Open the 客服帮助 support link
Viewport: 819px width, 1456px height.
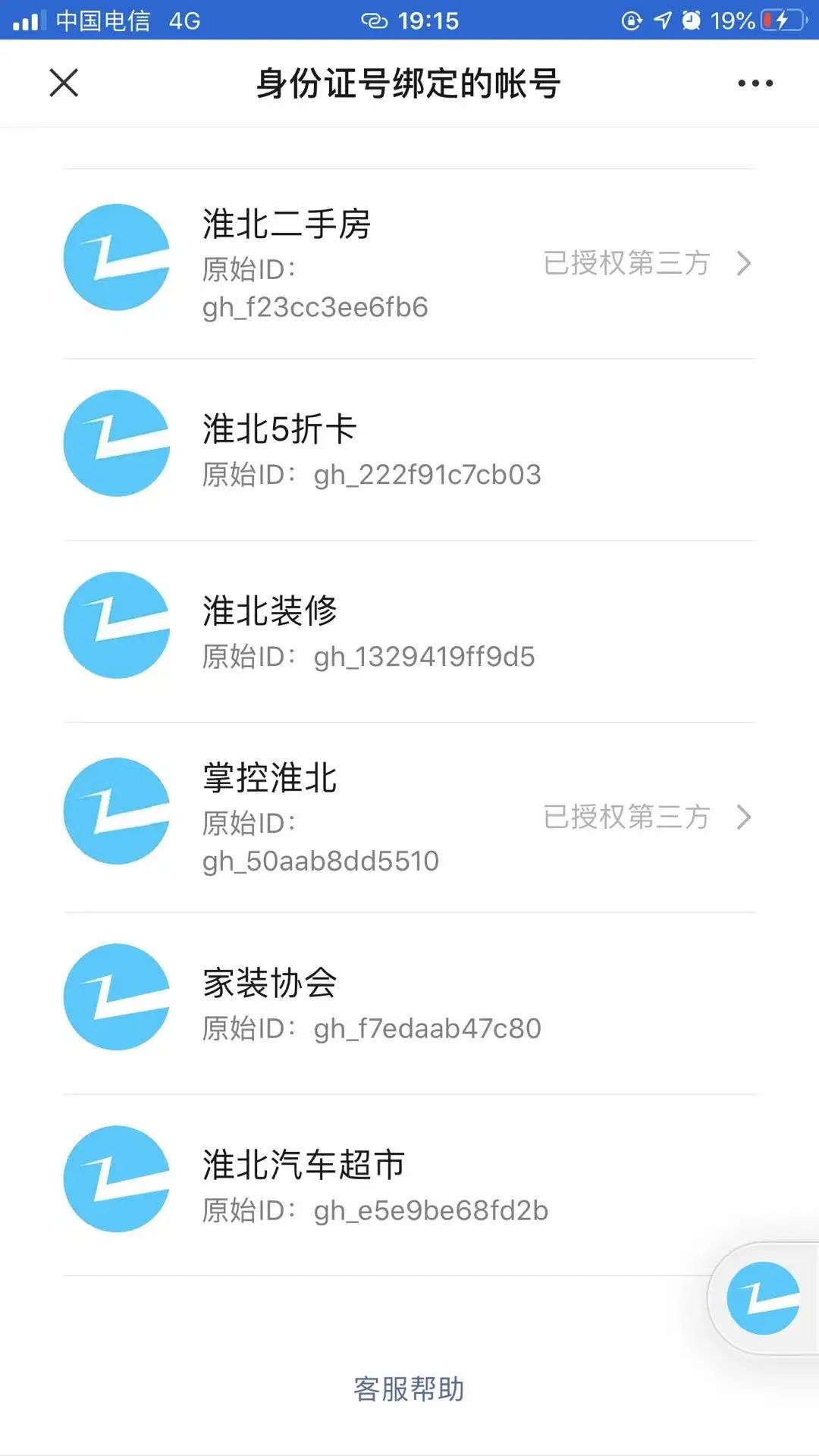(409, 1389)
